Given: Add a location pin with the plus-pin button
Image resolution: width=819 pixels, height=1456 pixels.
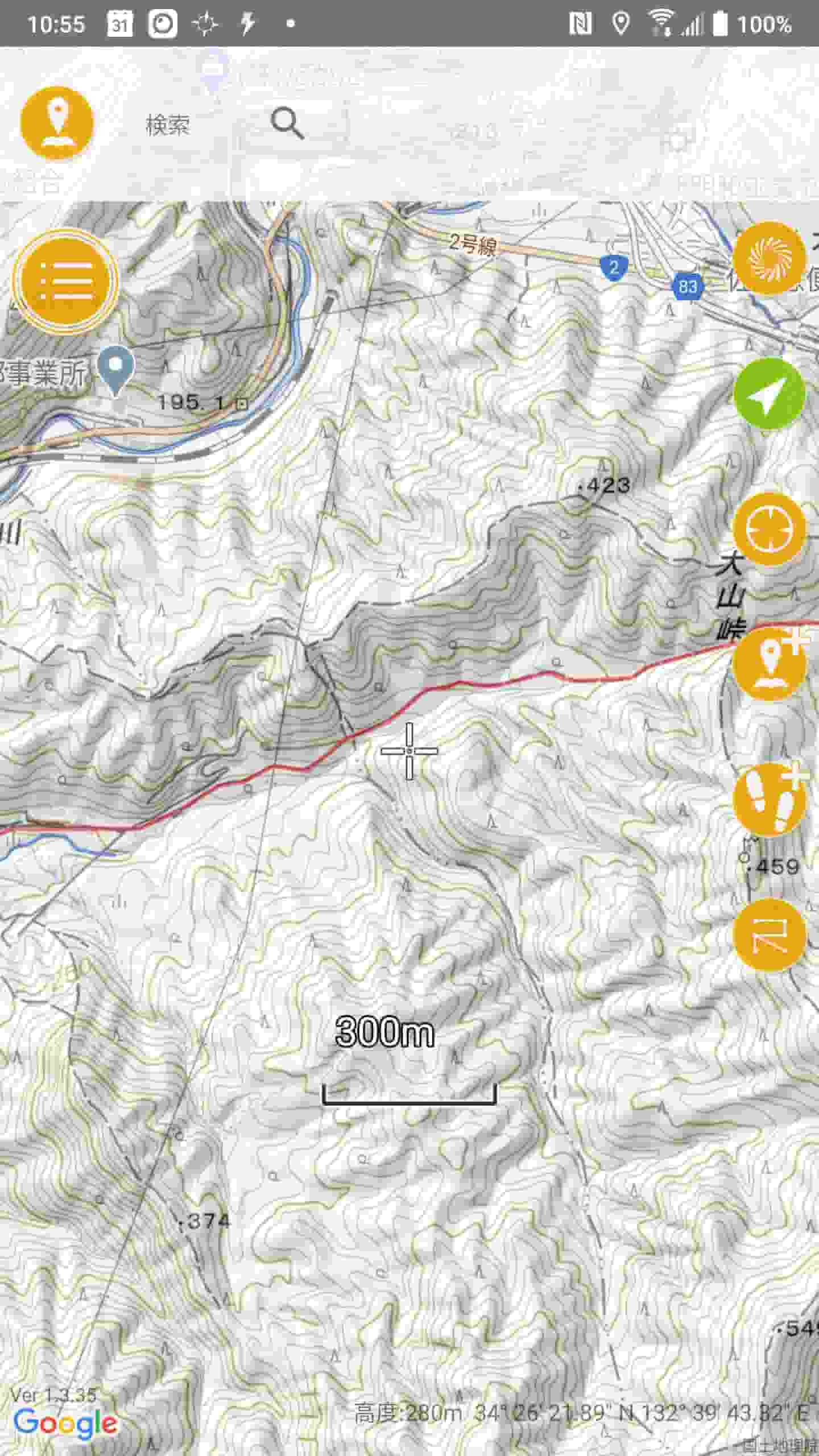Looking at the screenshot, I should (770, 664).
